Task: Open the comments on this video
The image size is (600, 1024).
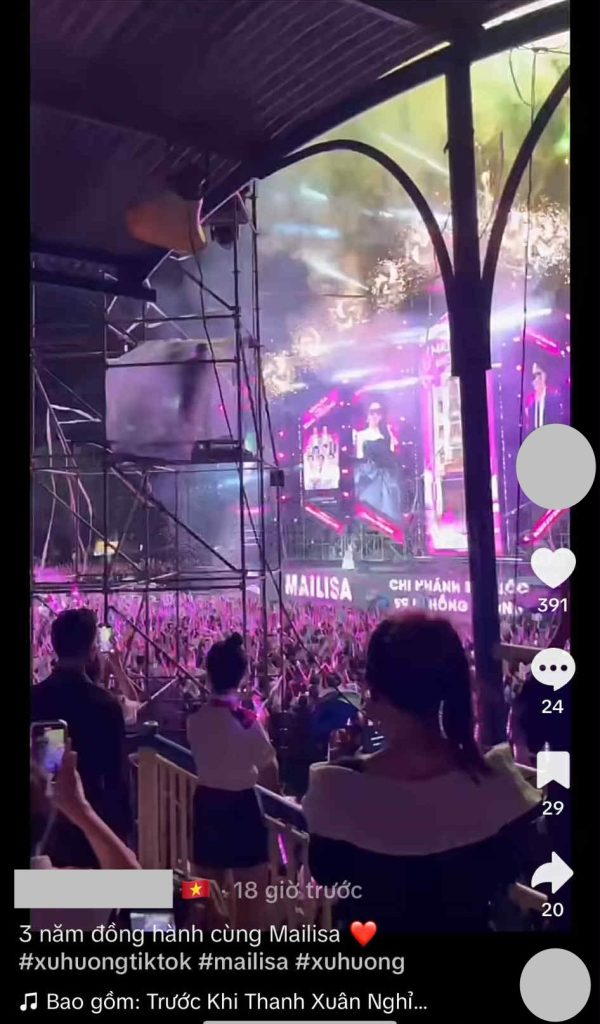Action: click(552, 669)
